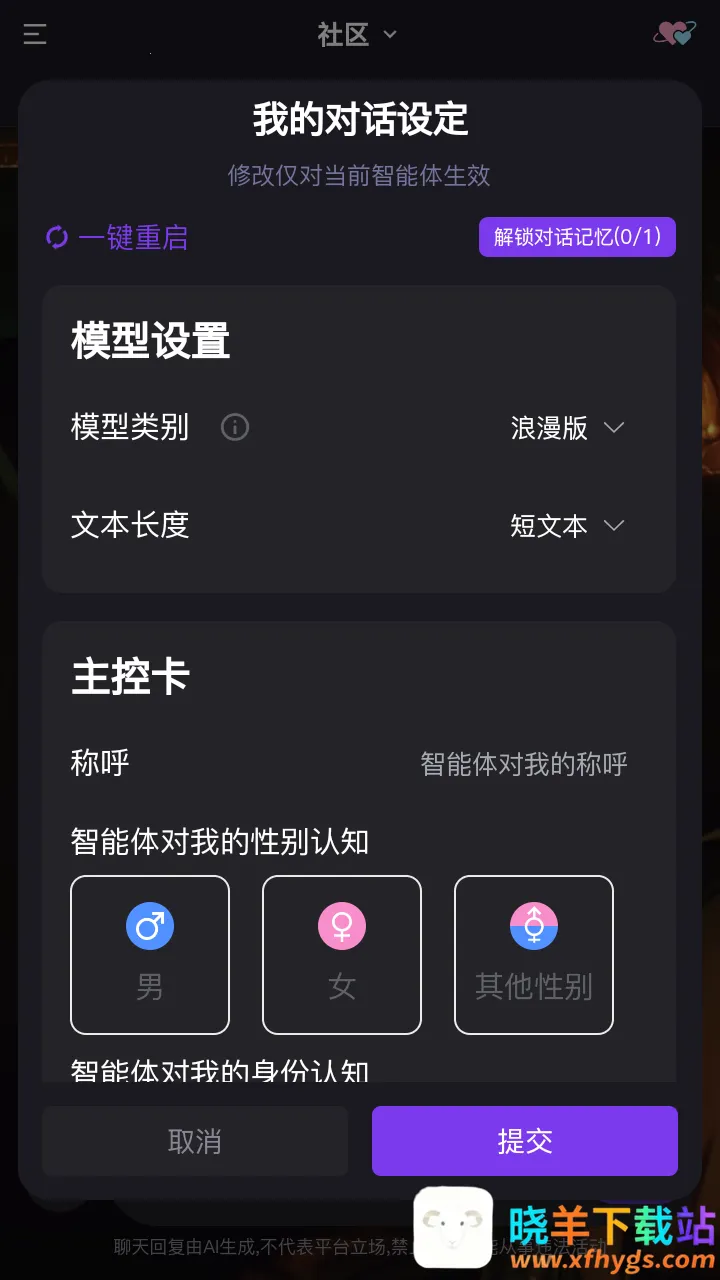Select 其他性别 as gender
The height and width of the screenshot is (1280, 720).
pyautogui.click(x=534, y=954)
